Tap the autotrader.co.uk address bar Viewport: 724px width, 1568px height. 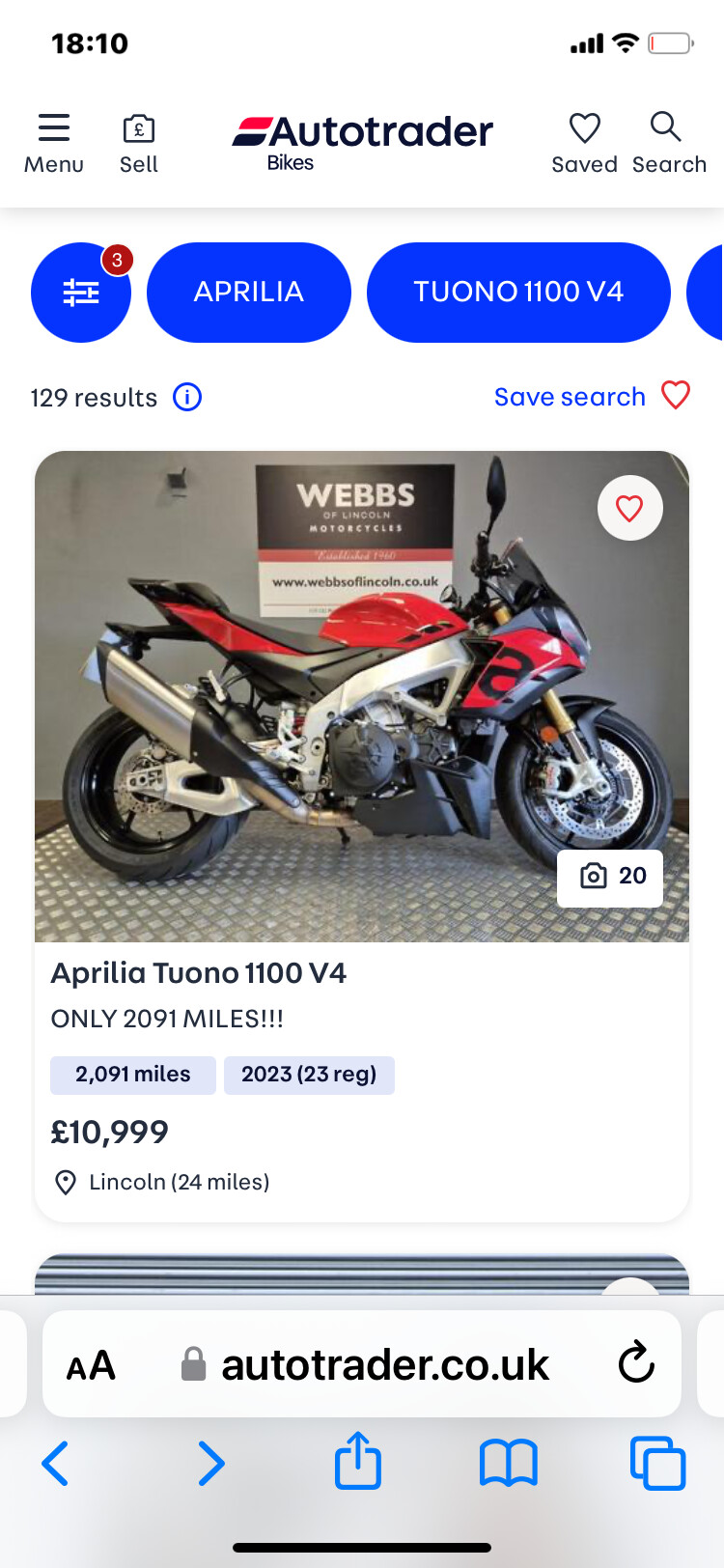point(384,1365)
